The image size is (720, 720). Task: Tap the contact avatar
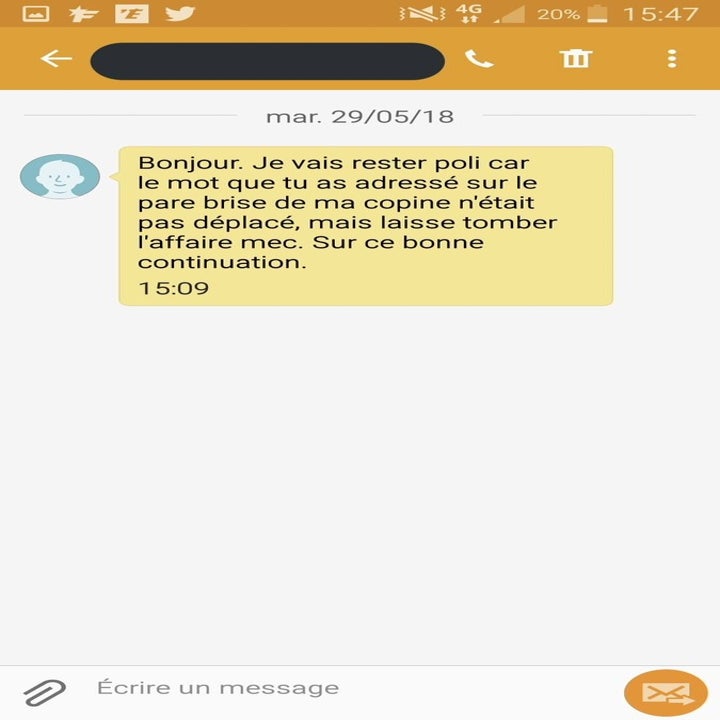59,178
